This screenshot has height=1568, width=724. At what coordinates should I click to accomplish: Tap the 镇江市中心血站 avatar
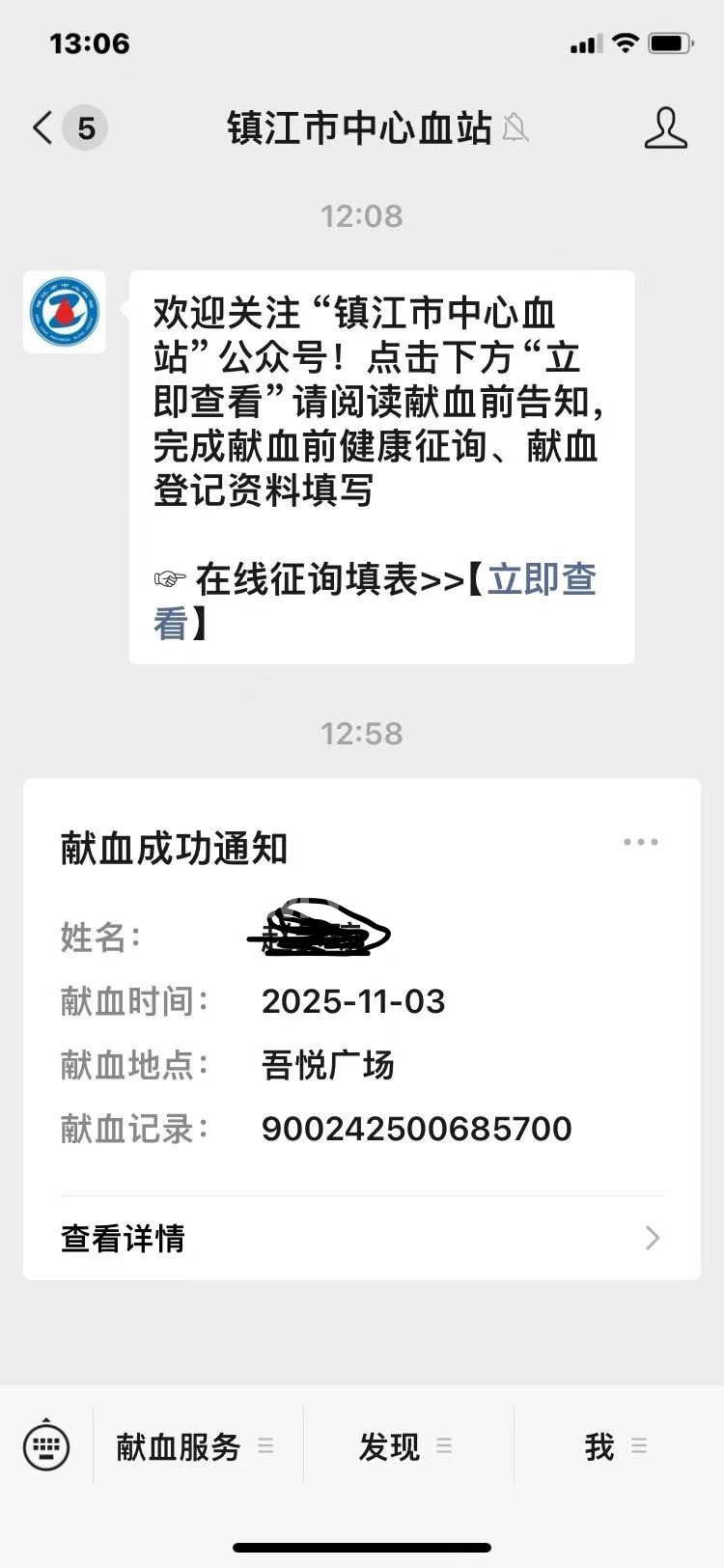click(x=65, y=312)
